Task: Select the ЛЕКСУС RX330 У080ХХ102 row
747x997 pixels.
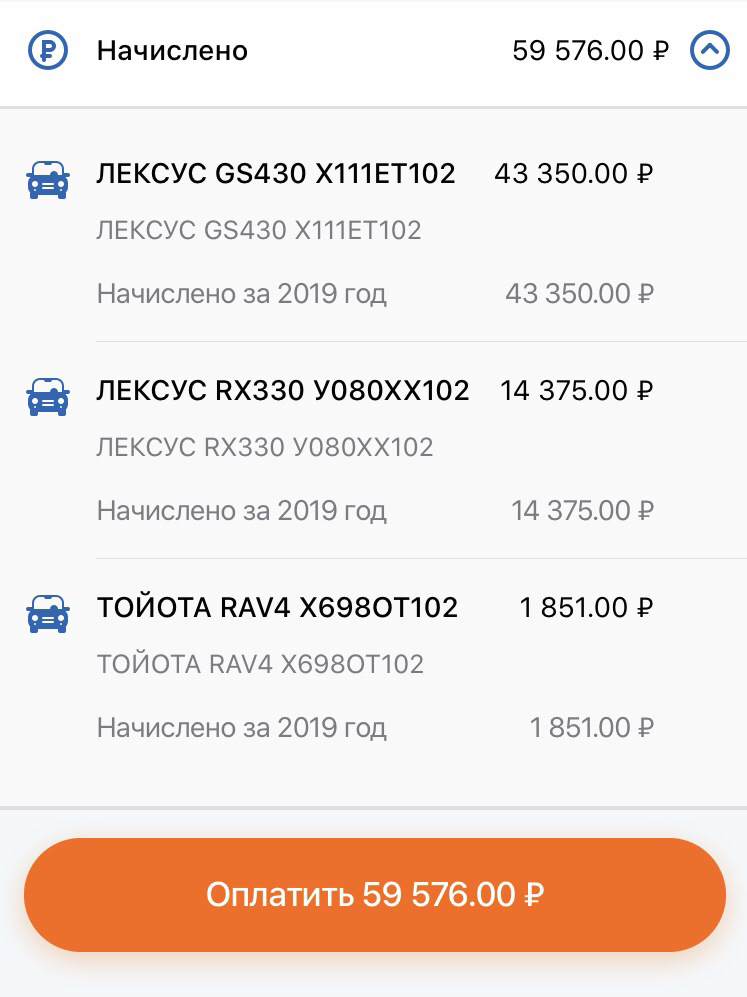Action: pyautogui.click(x=283, y=391)
